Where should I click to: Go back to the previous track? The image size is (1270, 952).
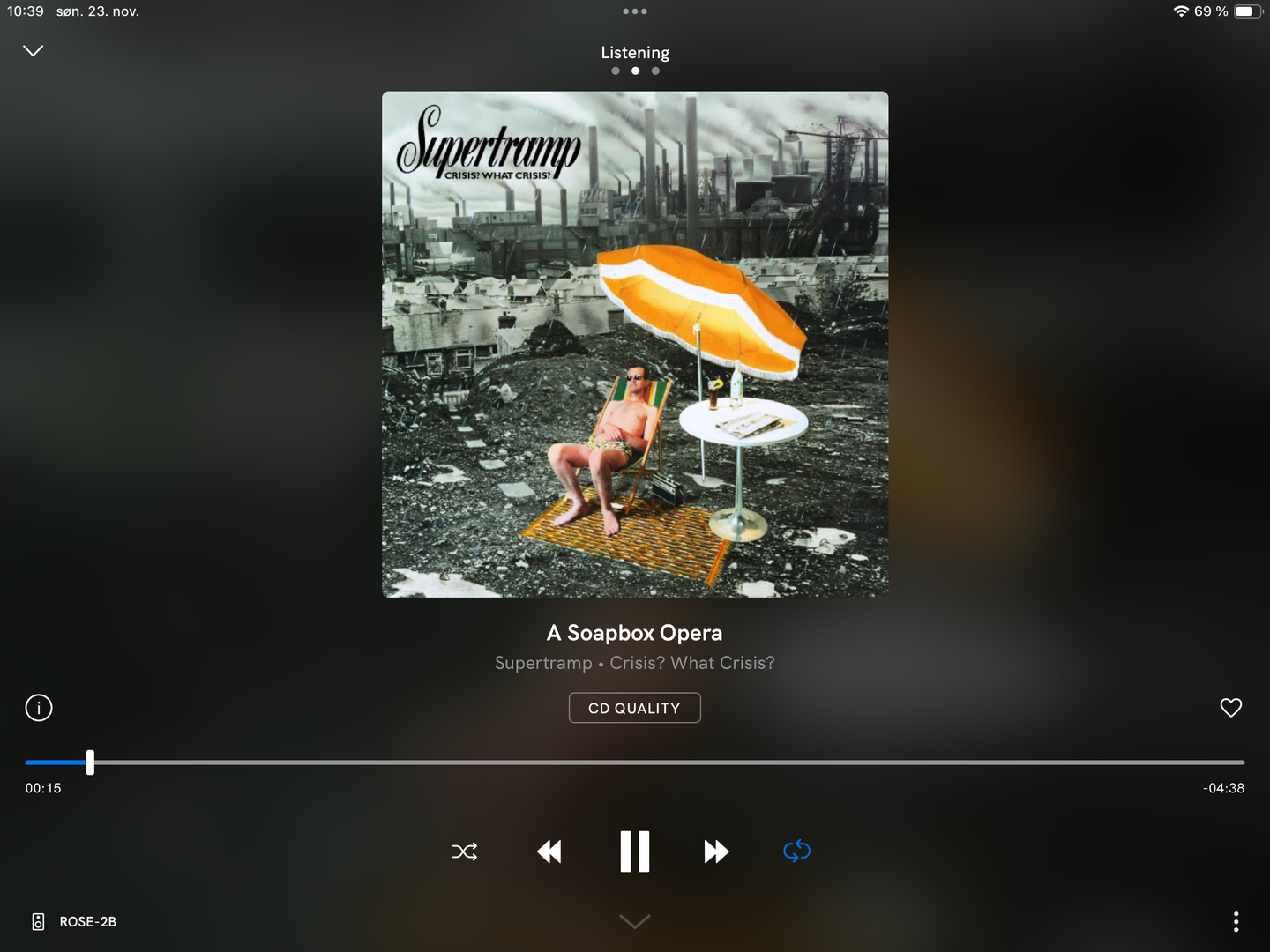click(x=549, y=852)
